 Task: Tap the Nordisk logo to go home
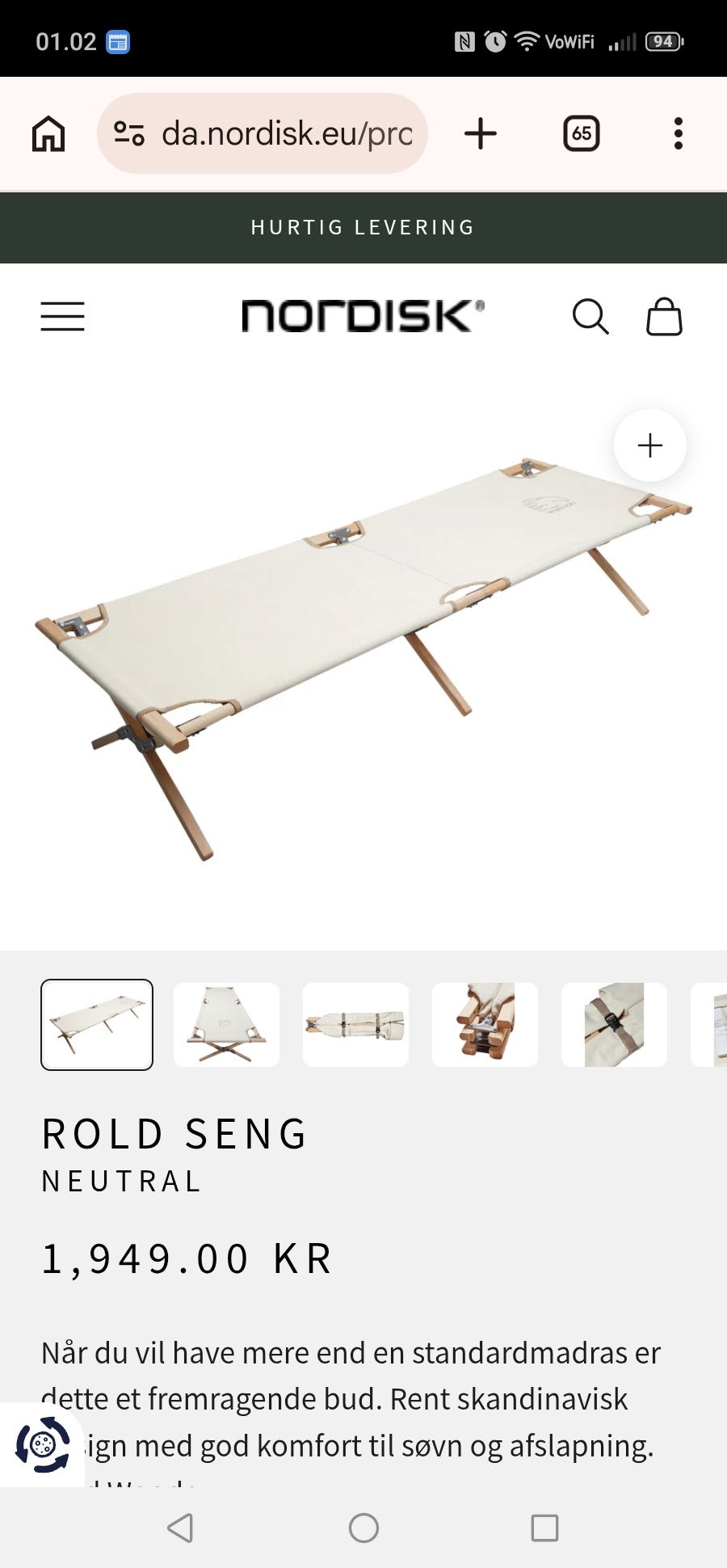pos(363,316)
